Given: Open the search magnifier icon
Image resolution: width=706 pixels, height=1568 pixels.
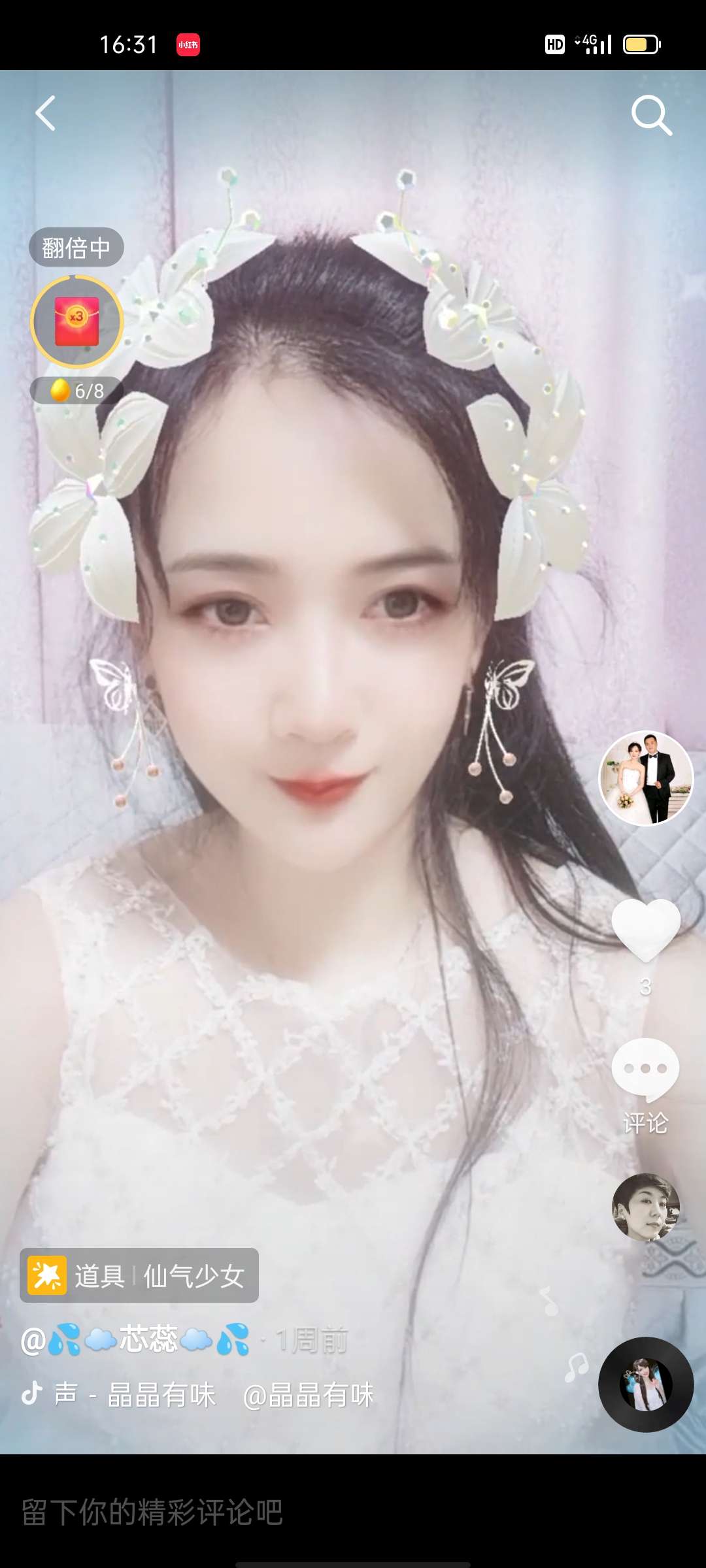Looking at the screenshot, I should (651, 115).
